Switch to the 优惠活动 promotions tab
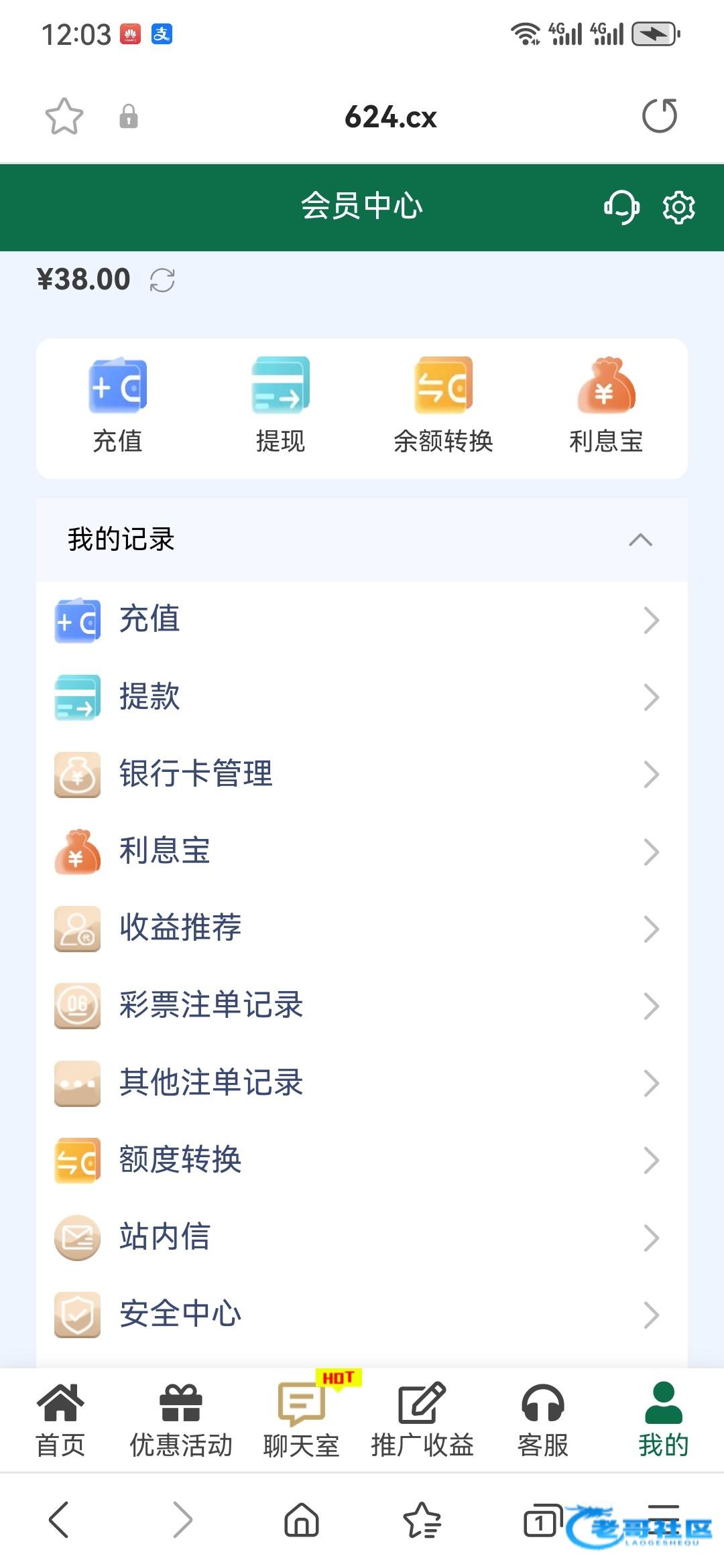 point(181,1419)
